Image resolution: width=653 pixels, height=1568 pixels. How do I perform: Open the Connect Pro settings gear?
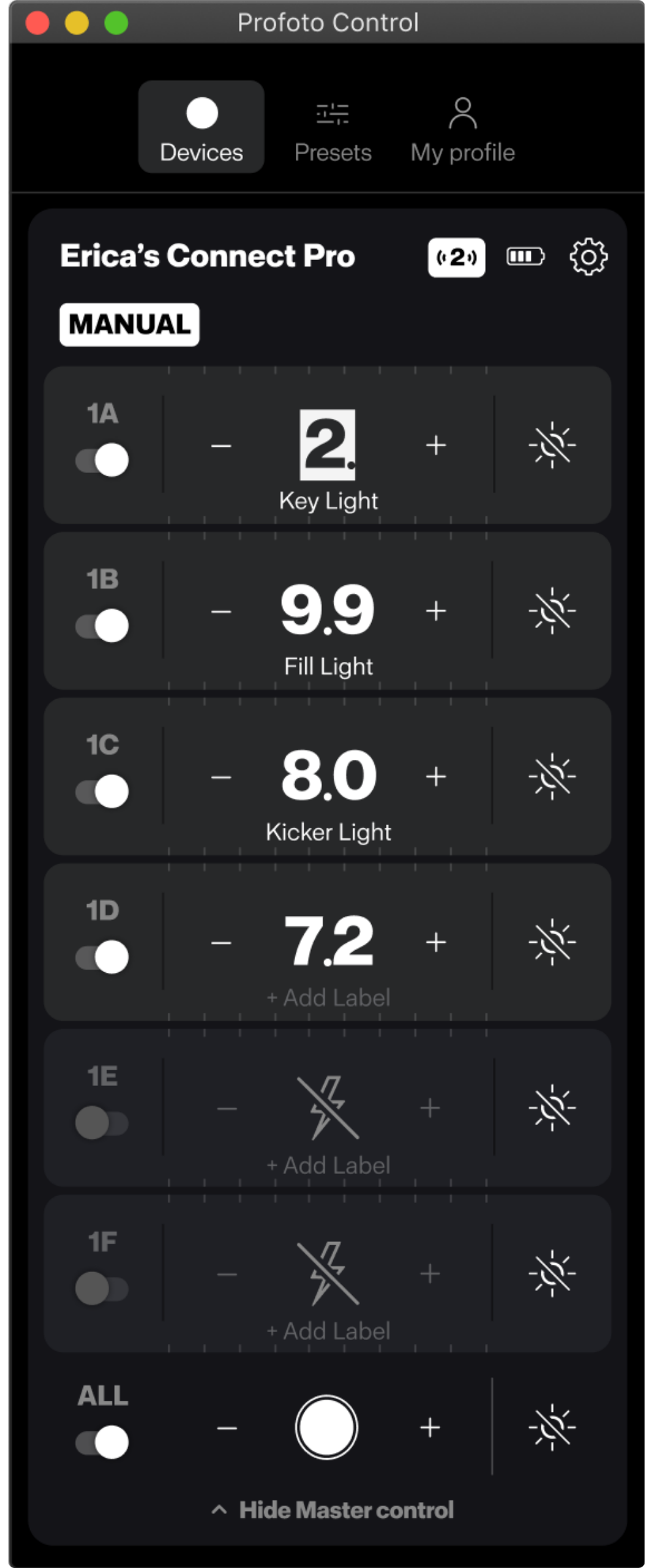click(x=588, y=257)
